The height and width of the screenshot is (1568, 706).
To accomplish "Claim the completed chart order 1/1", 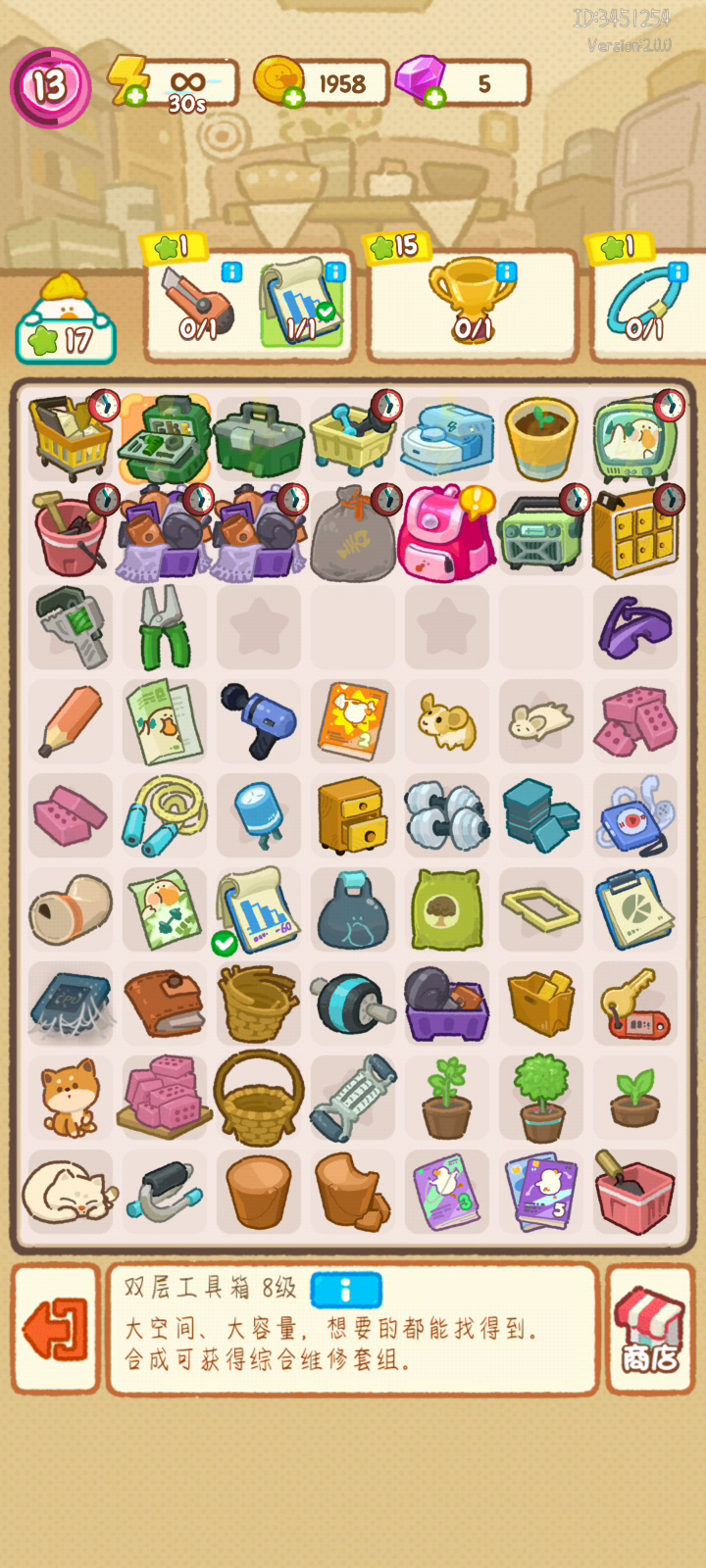I will [302, 302].
